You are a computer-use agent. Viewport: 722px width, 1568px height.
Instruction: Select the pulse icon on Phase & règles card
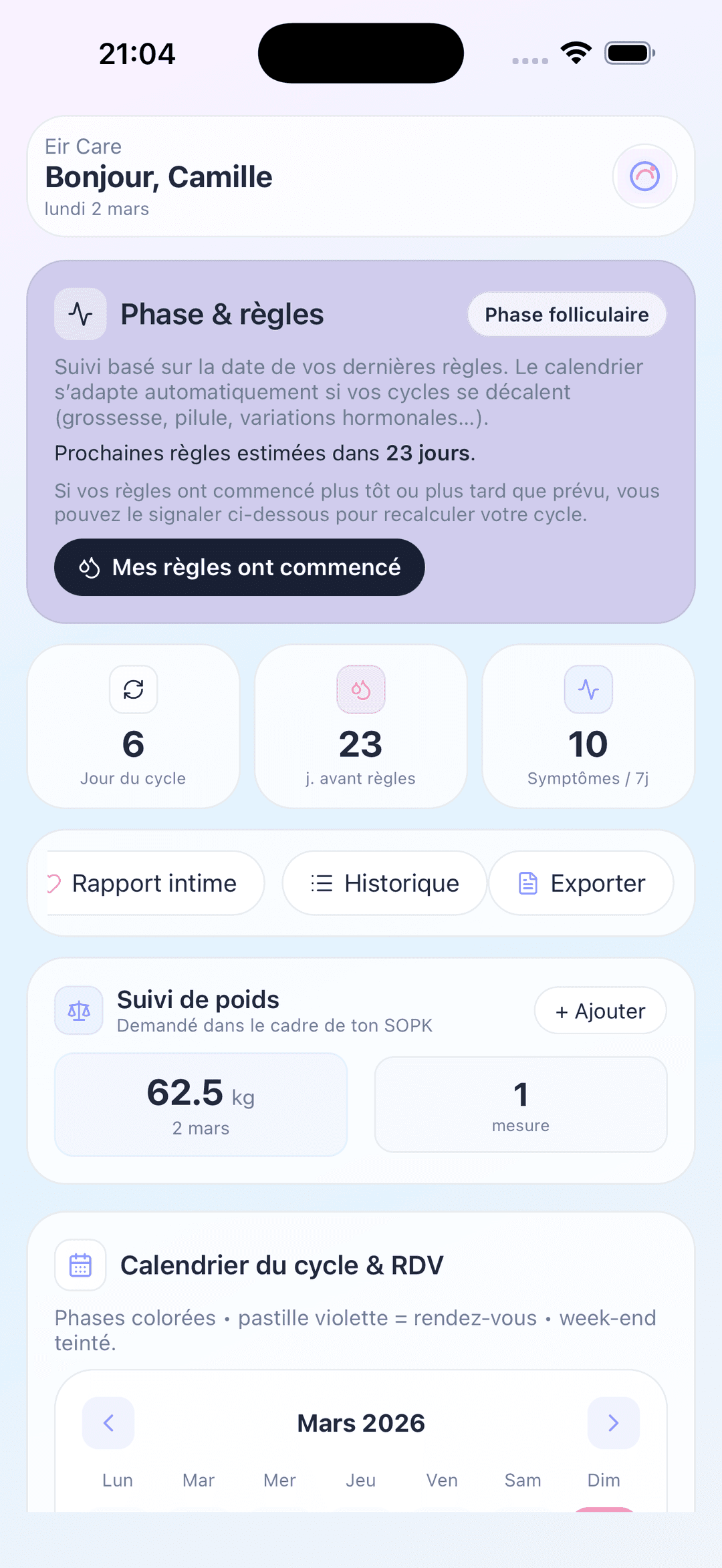(x=80, y=313)
